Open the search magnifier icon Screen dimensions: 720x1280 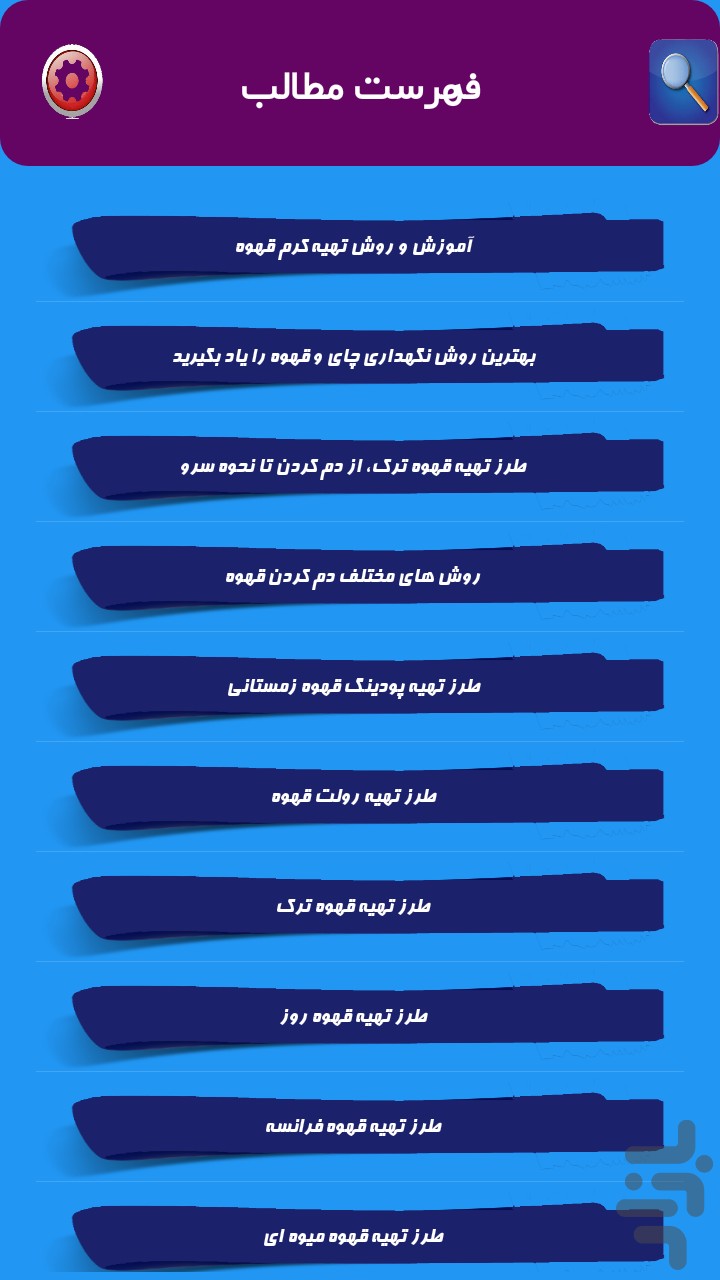(x=683, y=82)
